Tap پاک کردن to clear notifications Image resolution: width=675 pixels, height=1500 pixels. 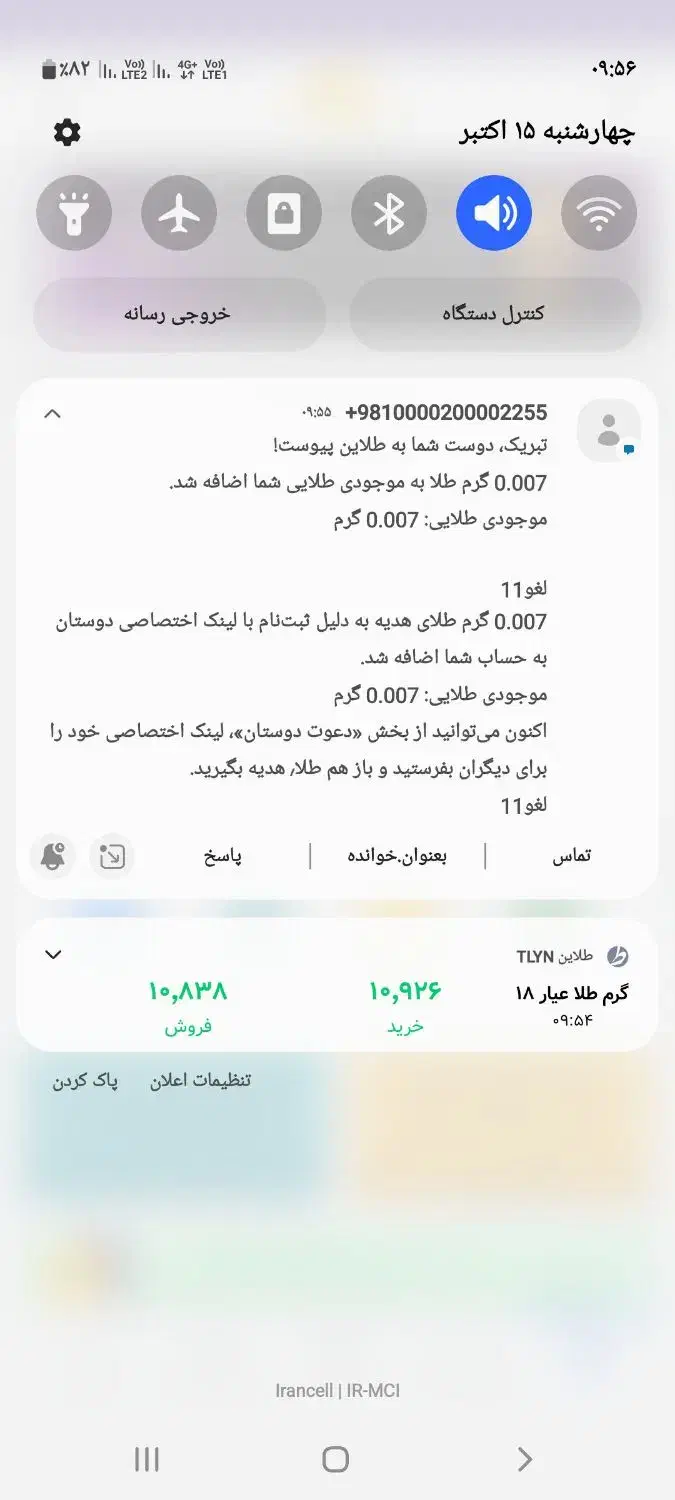(x=85, y=1081)
